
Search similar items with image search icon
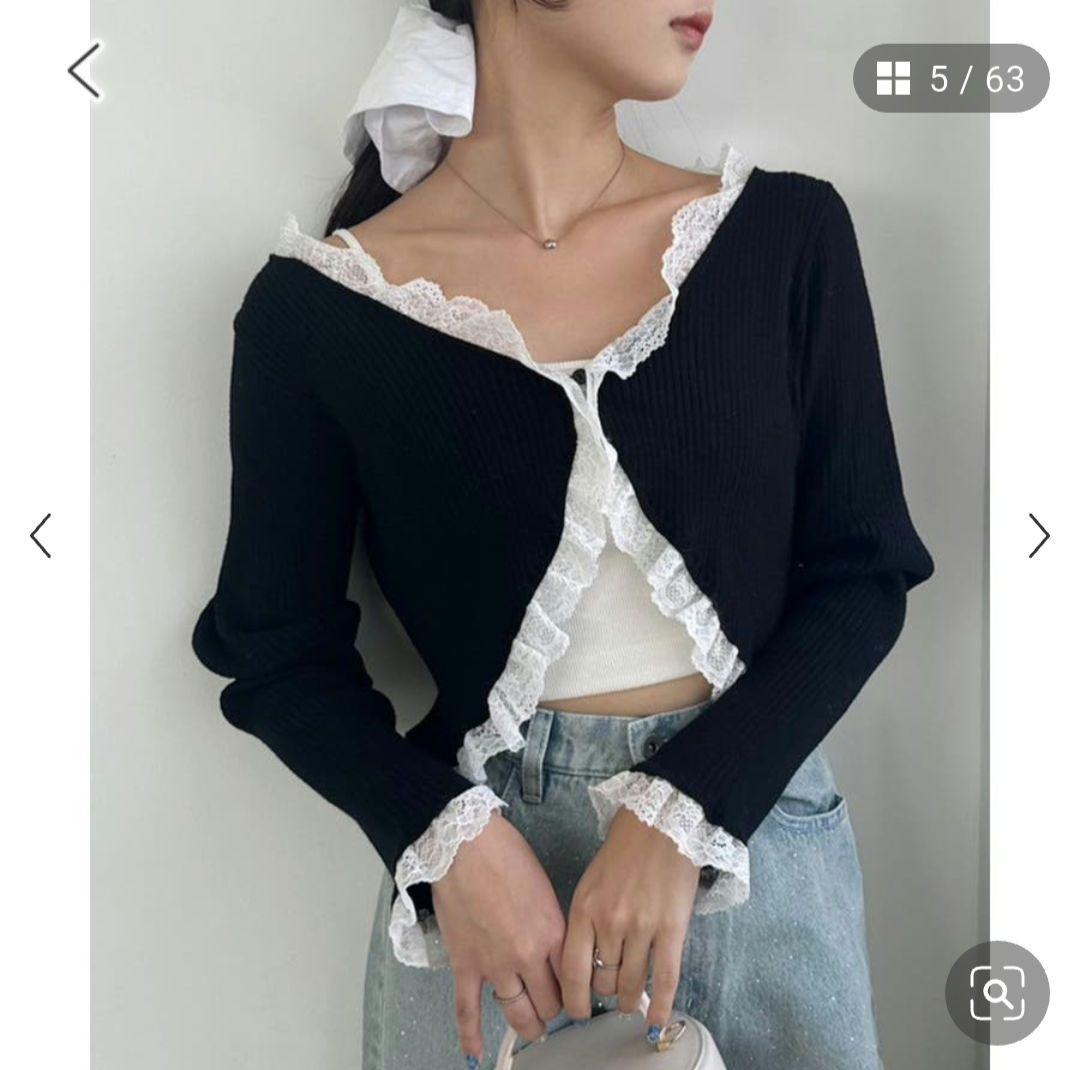tap(997, 993)
